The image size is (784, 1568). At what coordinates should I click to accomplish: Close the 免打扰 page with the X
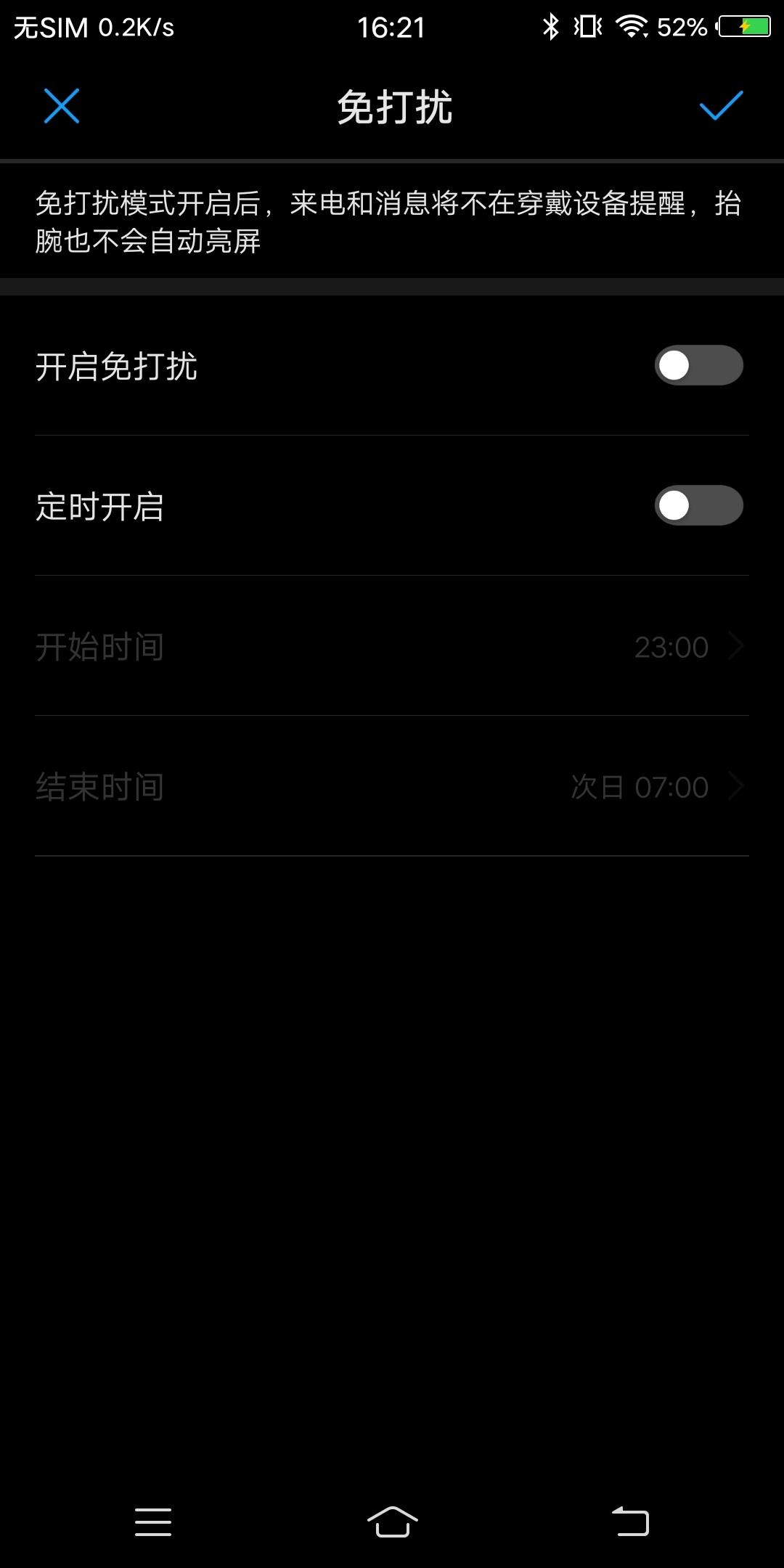pyautogui.click(x=62, y=106)
